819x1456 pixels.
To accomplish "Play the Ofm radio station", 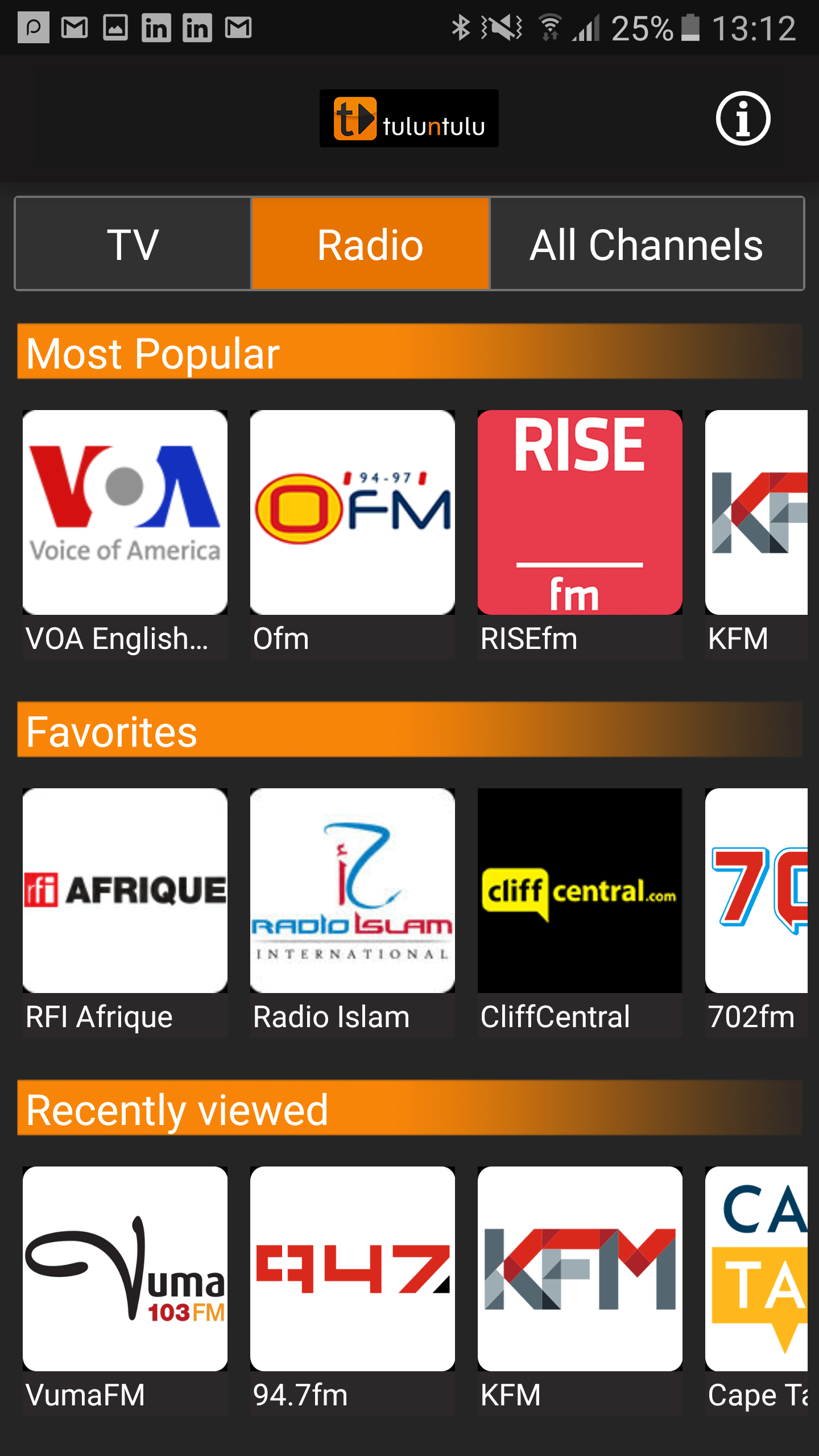I will pos(353,535).
